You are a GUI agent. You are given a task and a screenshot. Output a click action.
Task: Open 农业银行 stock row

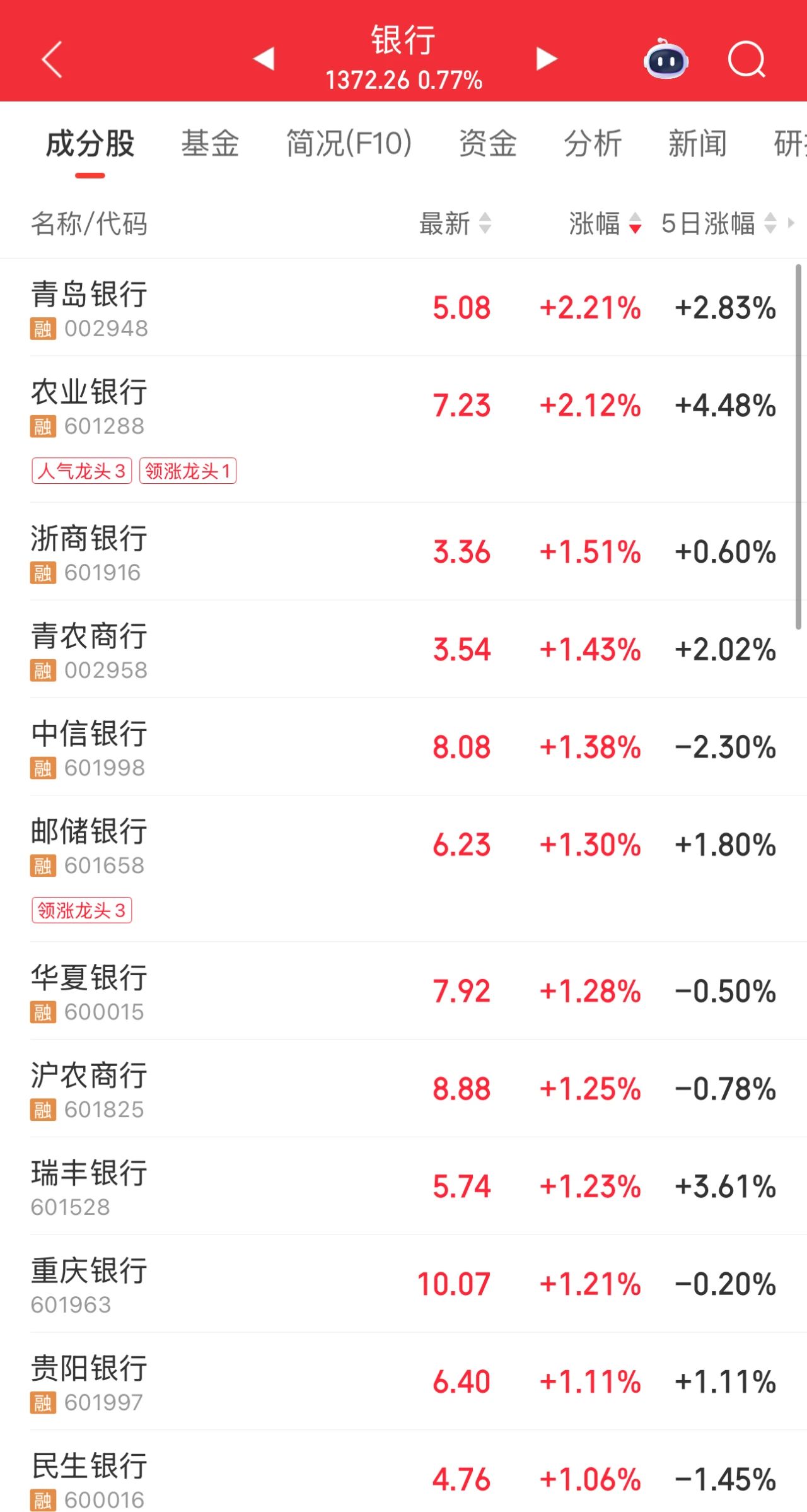click(x=403, y=429)
